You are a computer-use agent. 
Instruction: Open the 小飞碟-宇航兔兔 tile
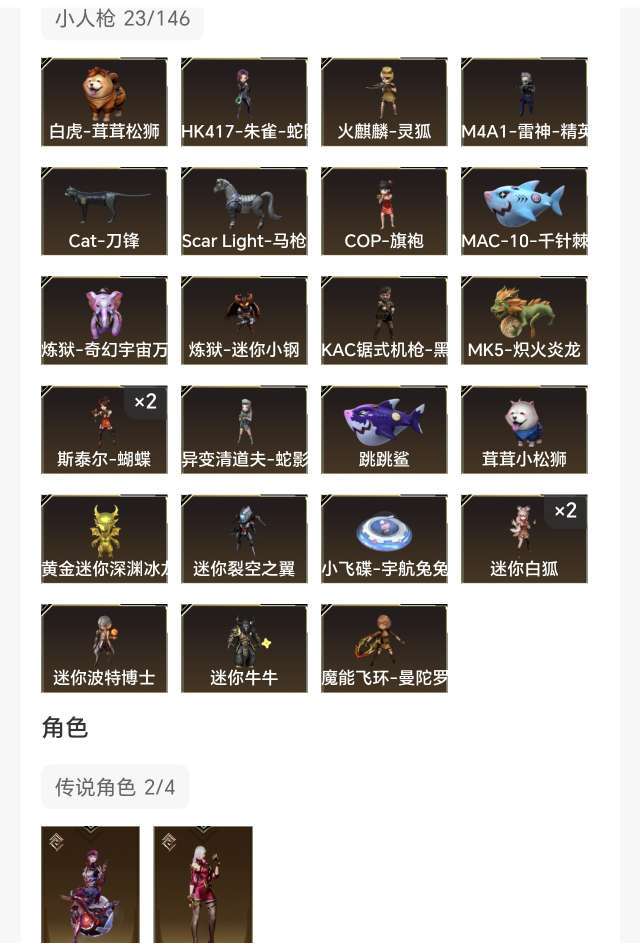384,538
